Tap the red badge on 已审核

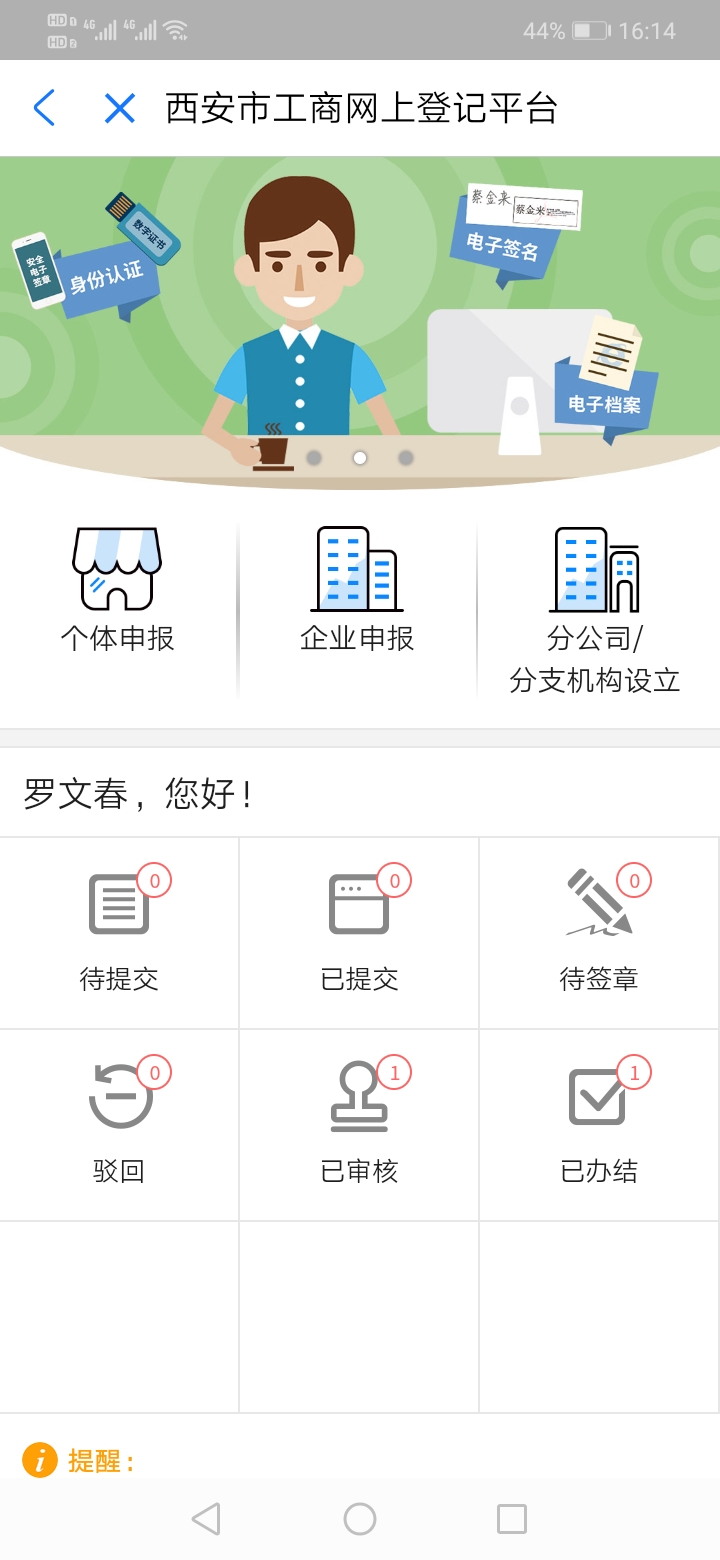pyautogui.click(x=392, y=1070)
